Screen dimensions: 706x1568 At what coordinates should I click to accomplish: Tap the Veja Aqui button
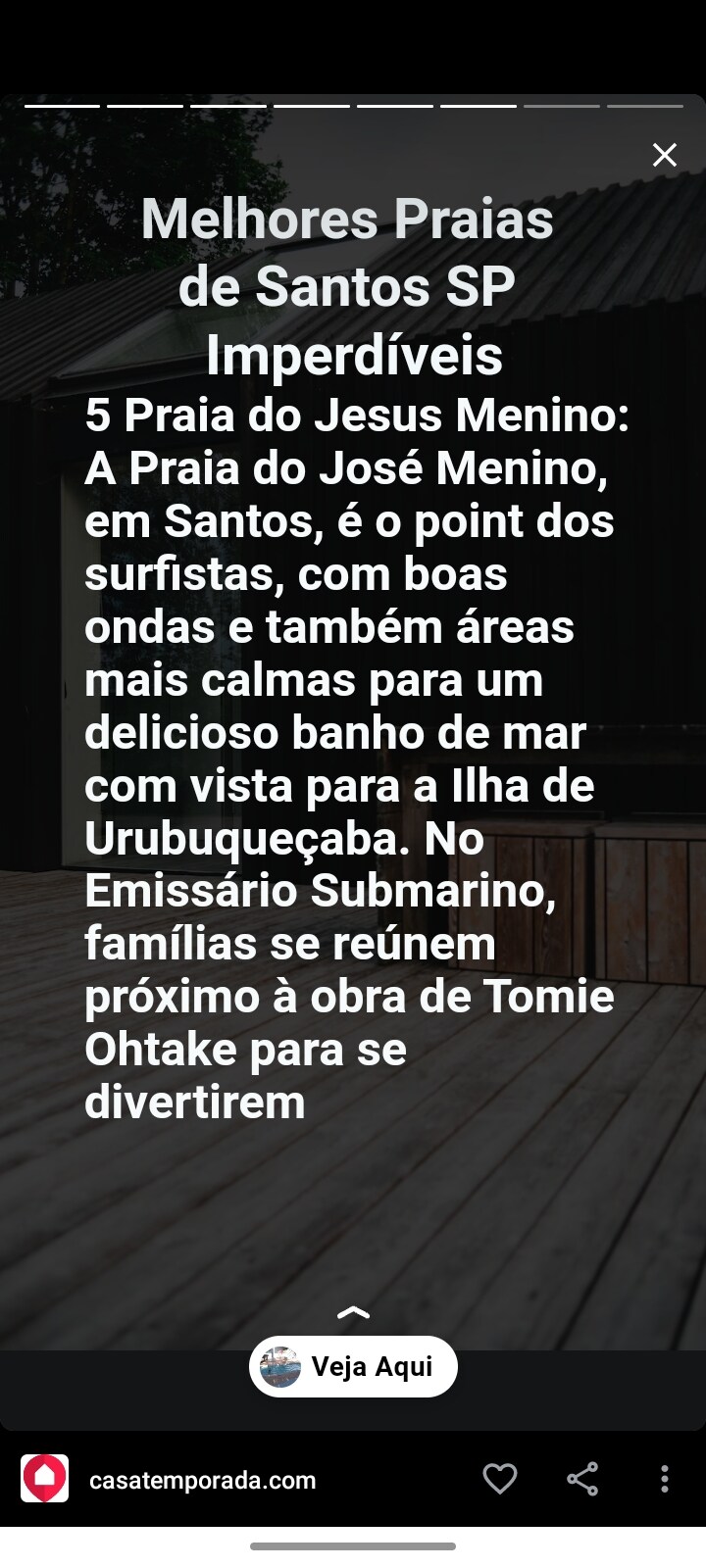(353, 1366)
